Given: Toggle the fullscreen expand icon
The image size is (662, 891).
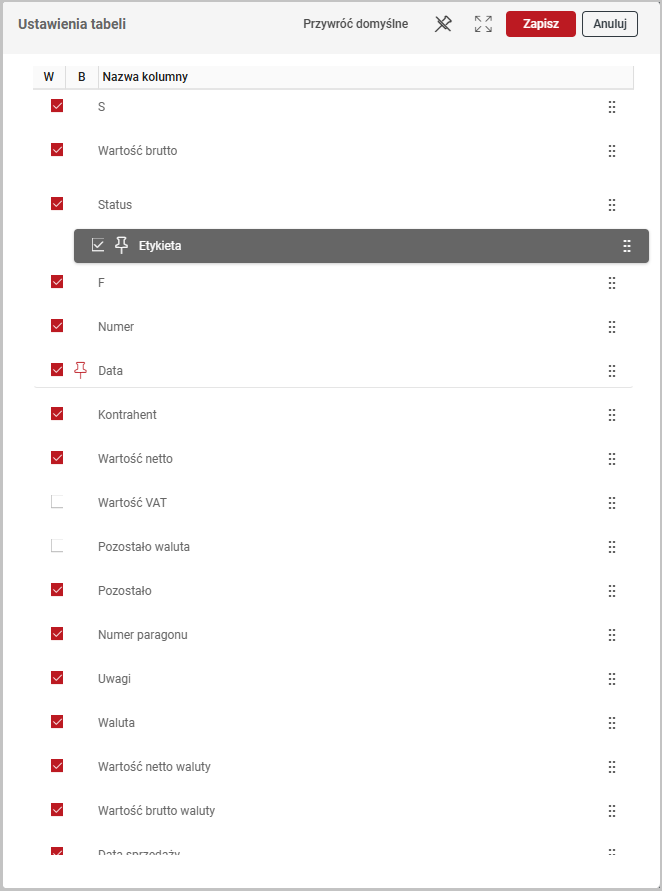Looking at the screenshot, I should (x=483, y=24).
